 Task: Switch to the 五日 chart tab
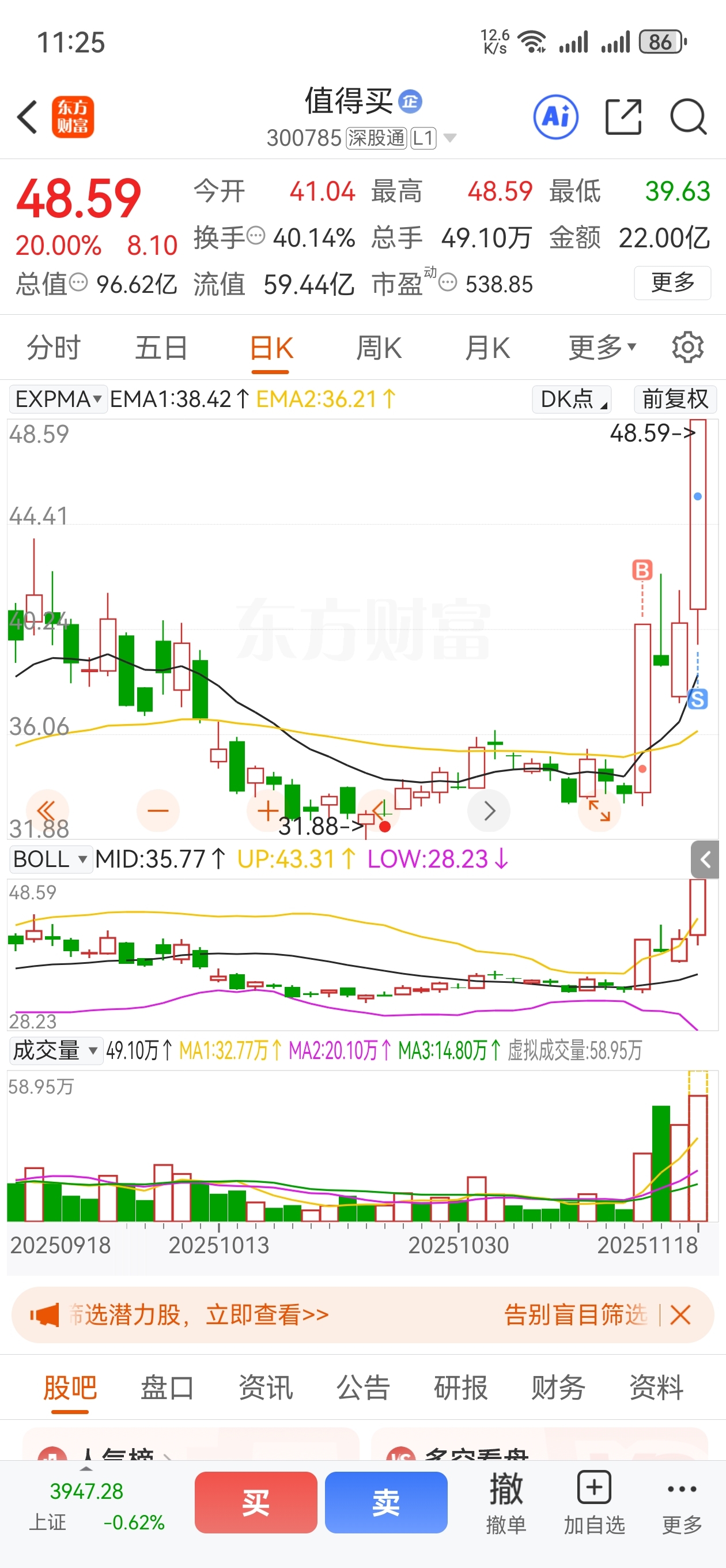[161, 348]
